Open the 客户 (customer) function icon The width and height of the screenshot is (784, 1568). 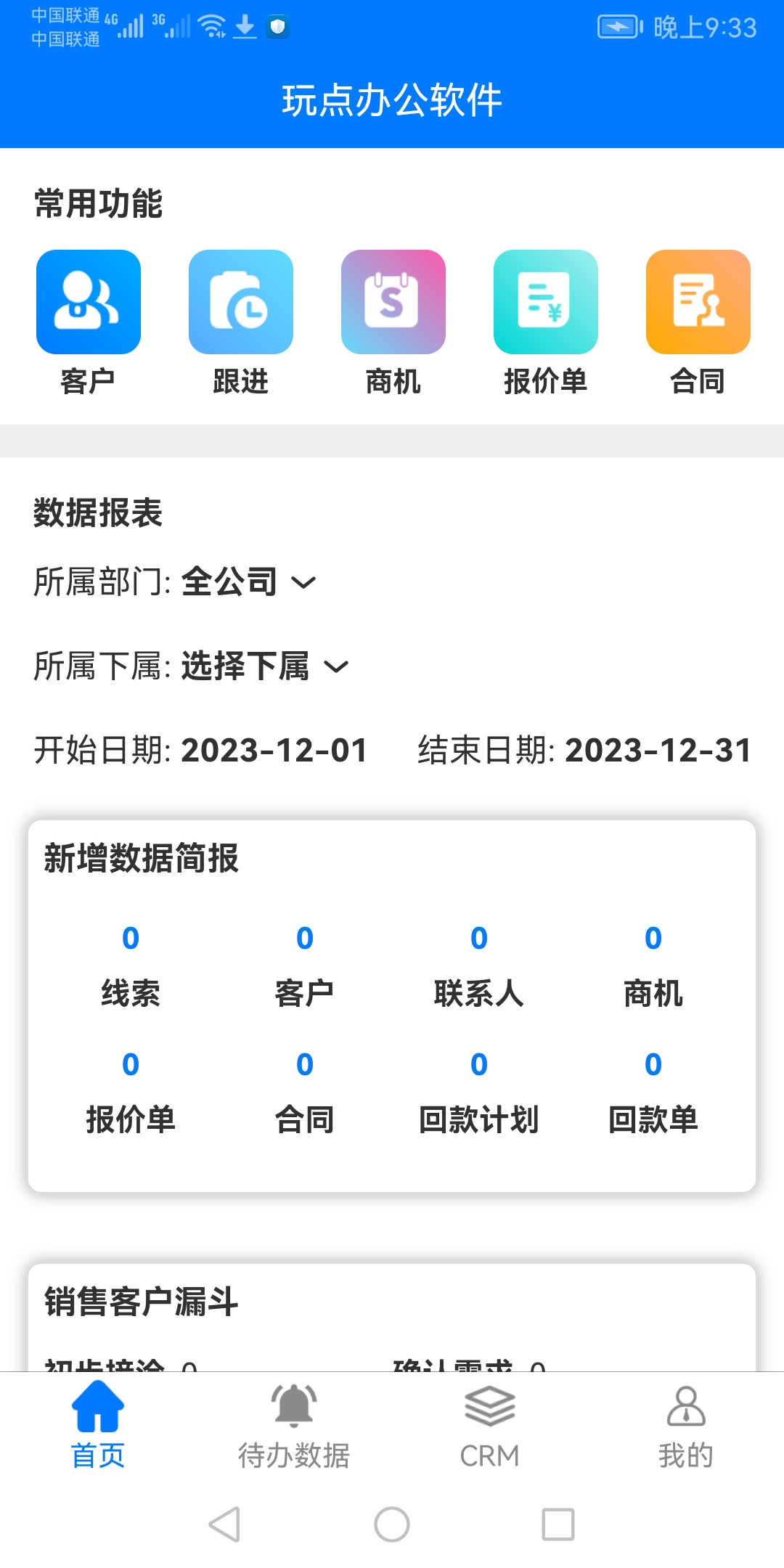pos(88,302)
